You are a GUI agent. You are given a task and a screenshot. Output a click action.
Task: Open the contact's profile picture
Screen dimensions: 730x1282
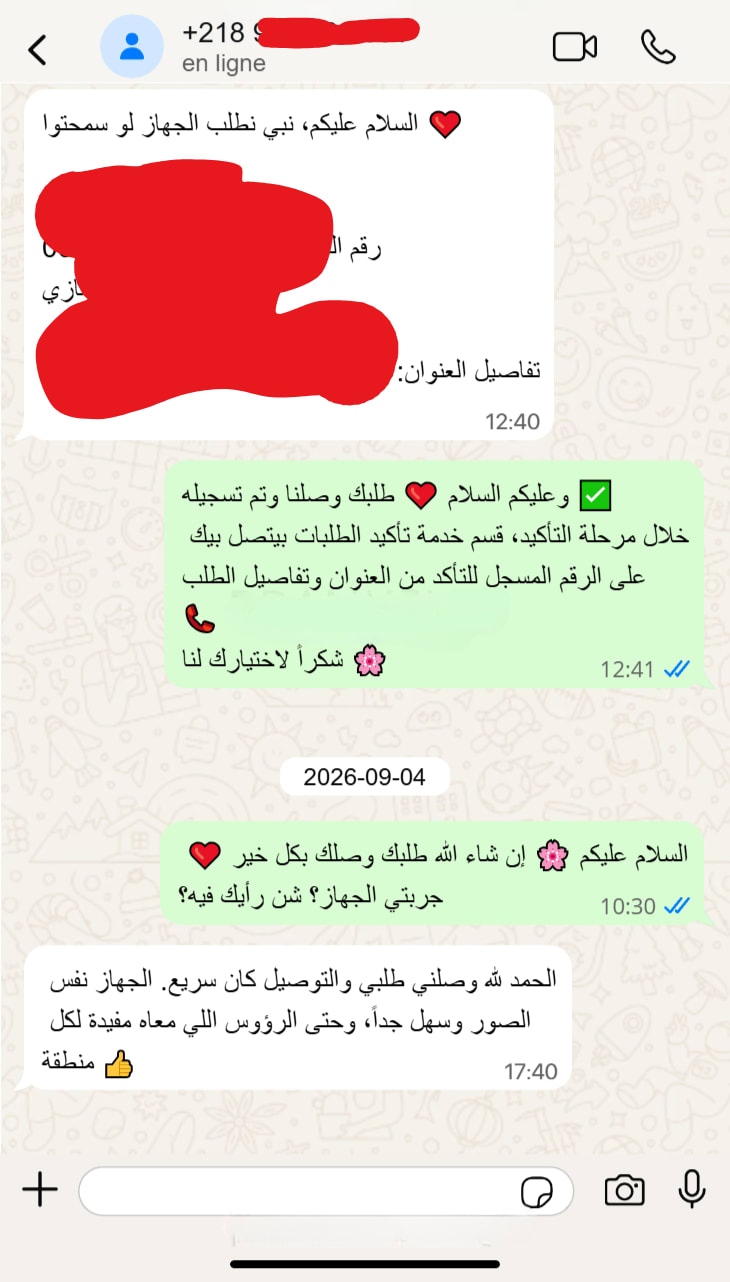click(x=132, y=46)
